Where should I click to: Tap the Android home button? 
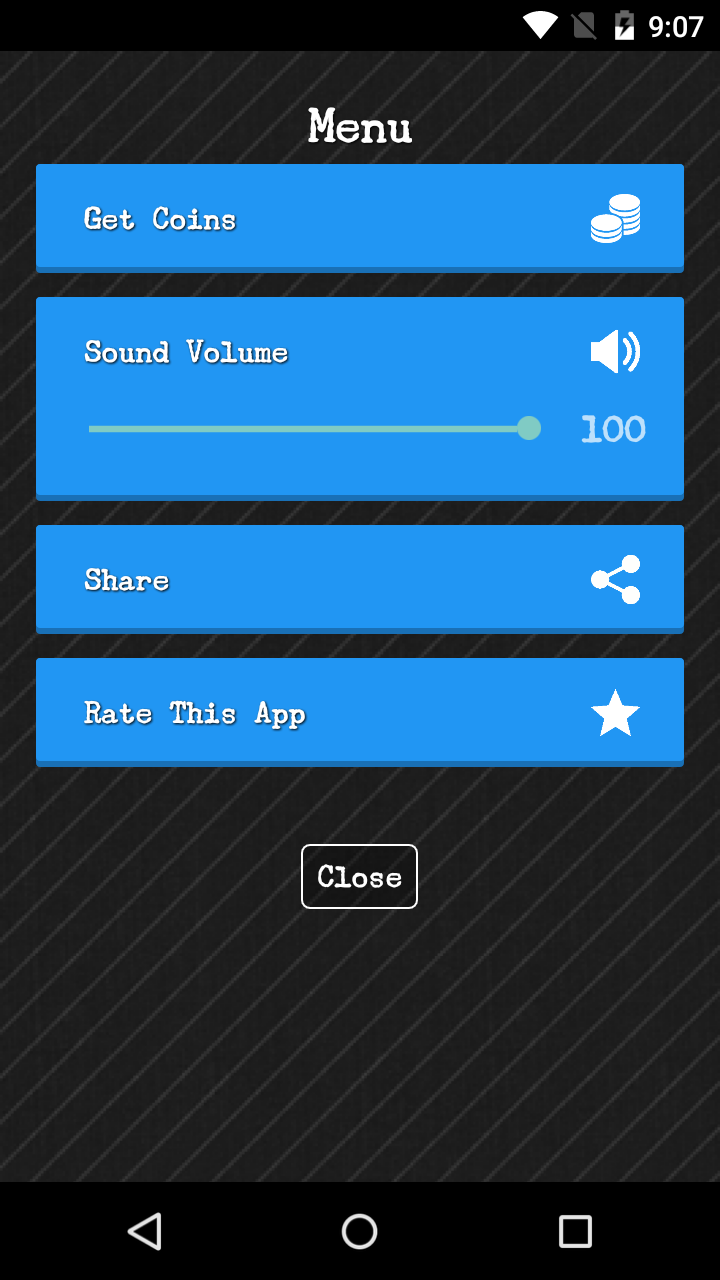click(x=360, y=1231)
